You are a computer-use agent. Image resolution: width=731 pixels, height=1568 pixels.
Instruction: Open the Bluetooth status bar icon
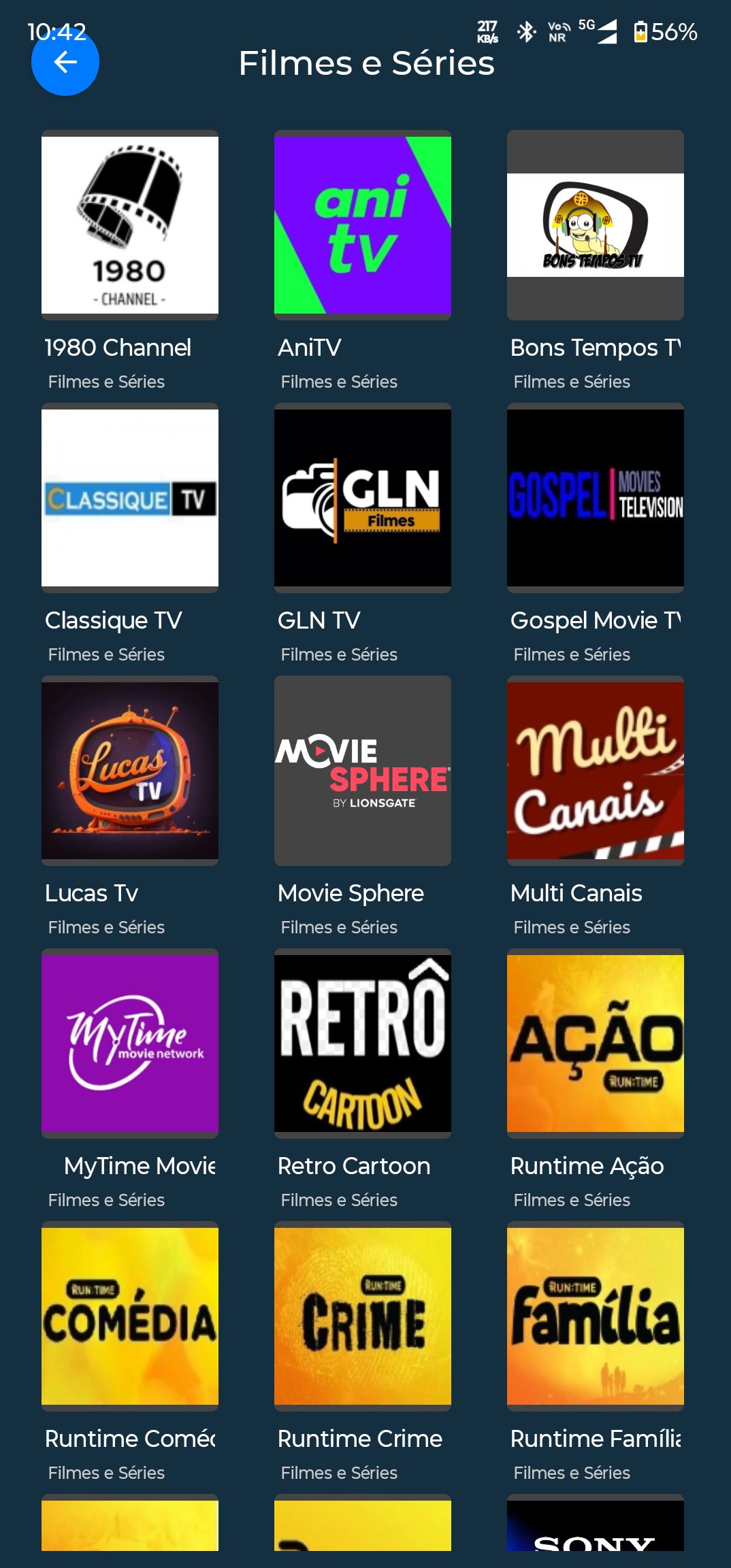click(525, 31)
